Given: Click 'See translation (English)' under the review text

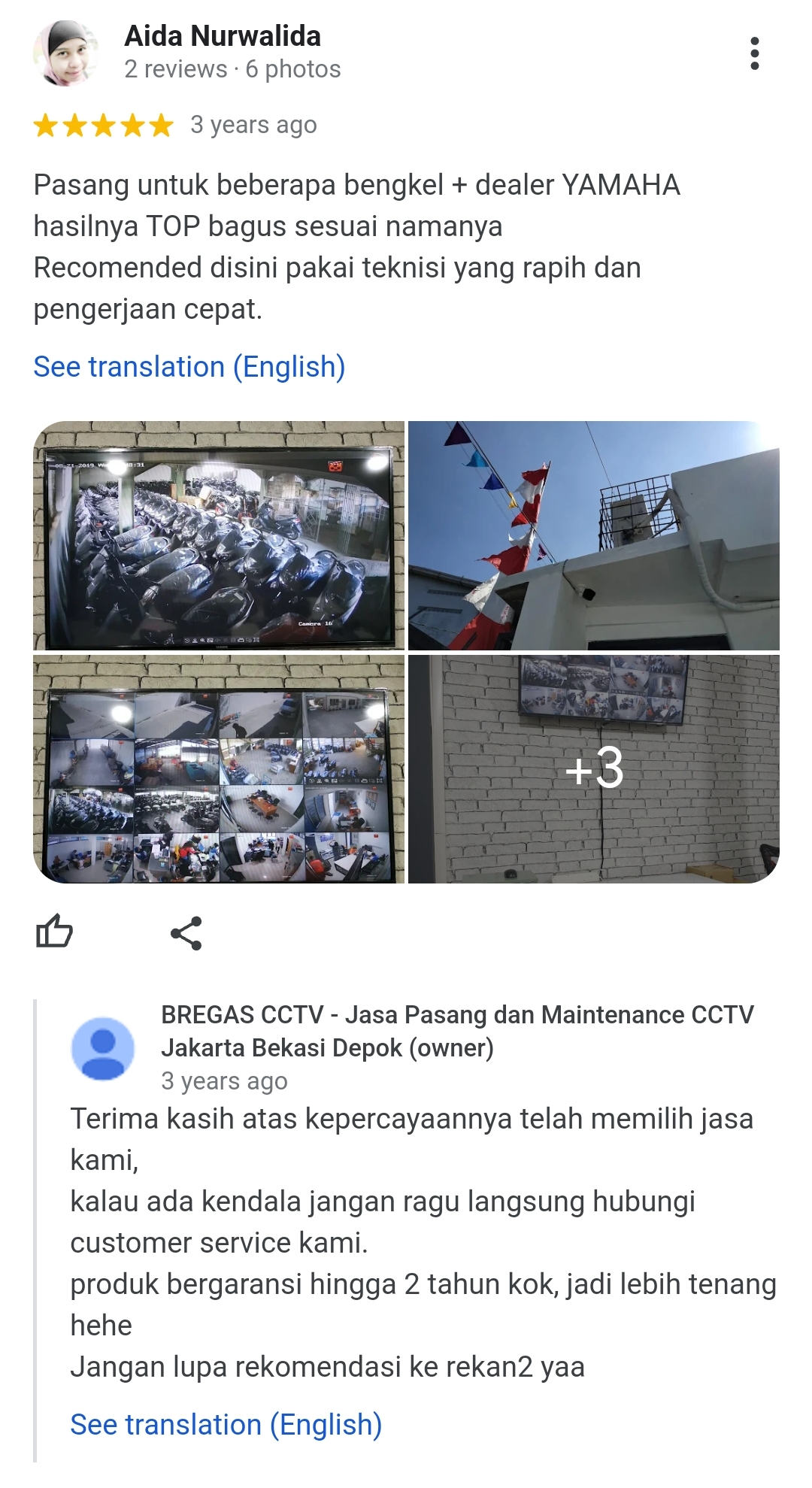Looking at the screenshot, I should 189,367.
